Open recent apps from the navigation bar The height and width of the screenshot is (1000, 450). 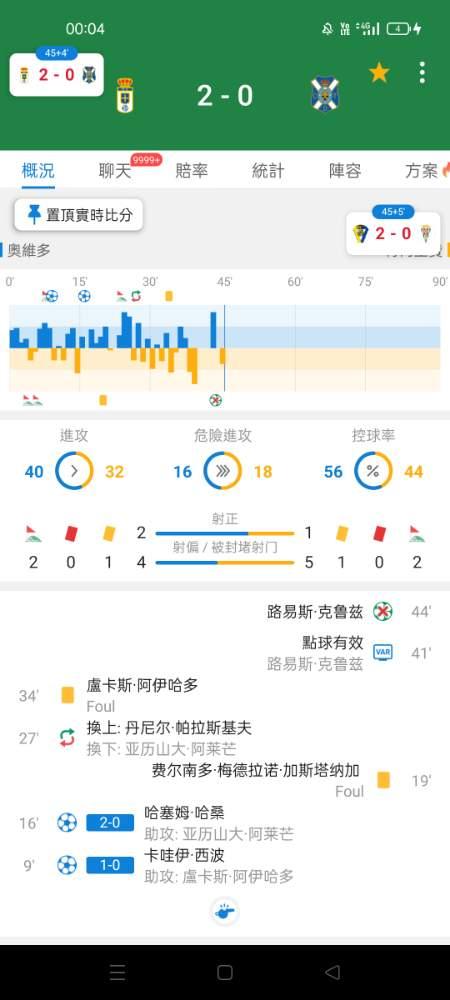pos(117,972)
